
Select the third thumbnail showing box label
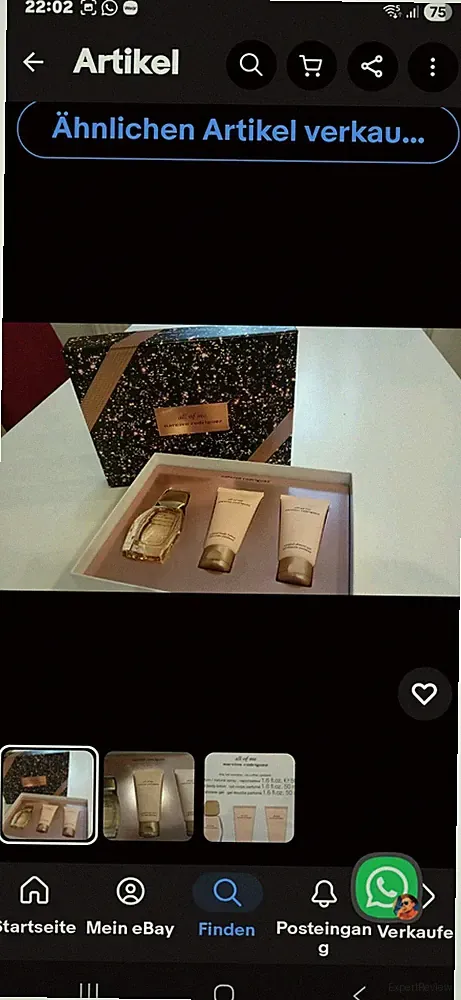(x=249, y=797)
